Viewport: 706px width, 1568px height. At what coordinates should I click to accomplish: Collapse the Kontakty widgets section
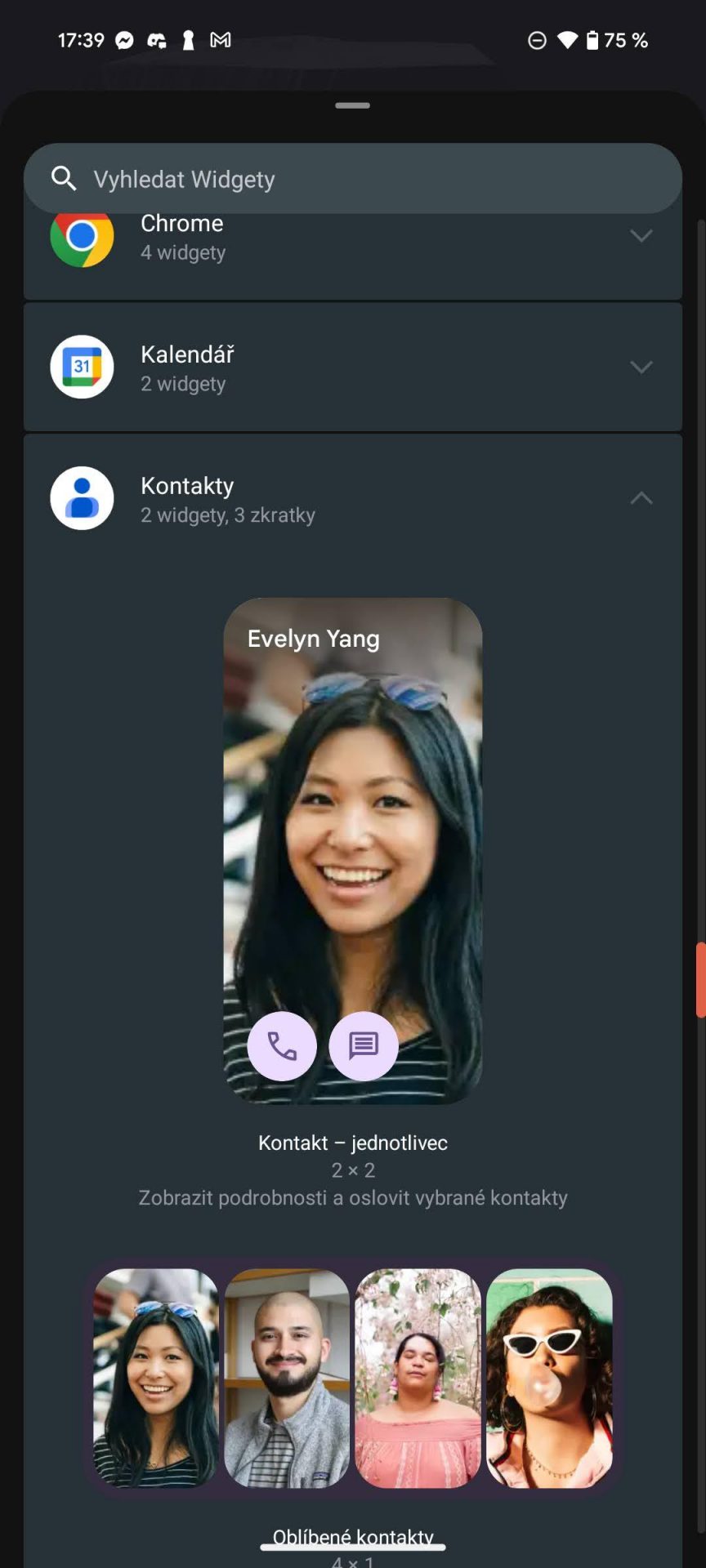click(x=641, y=498)
